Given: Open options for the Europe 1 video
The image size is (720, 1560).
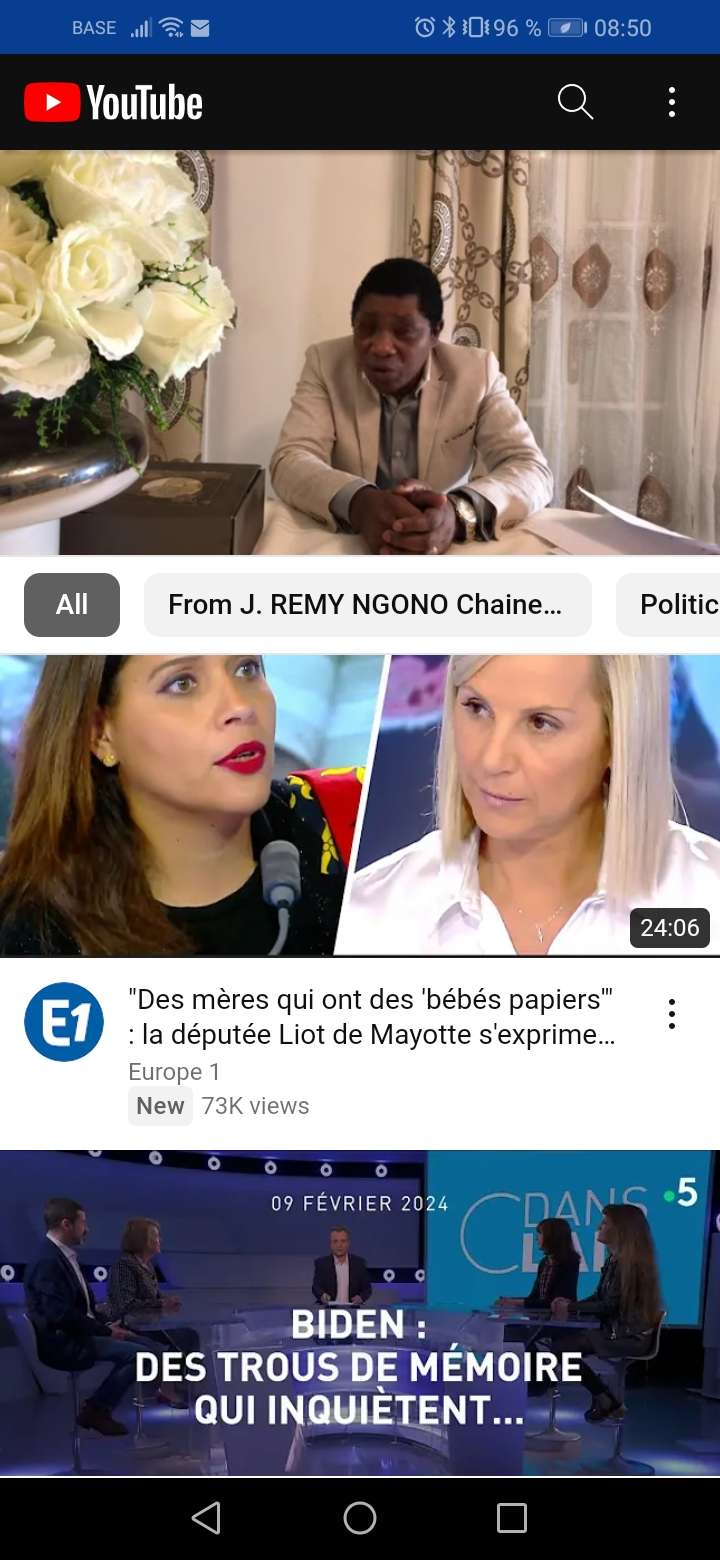Looking at the screenshot, I should (671, 1014).
